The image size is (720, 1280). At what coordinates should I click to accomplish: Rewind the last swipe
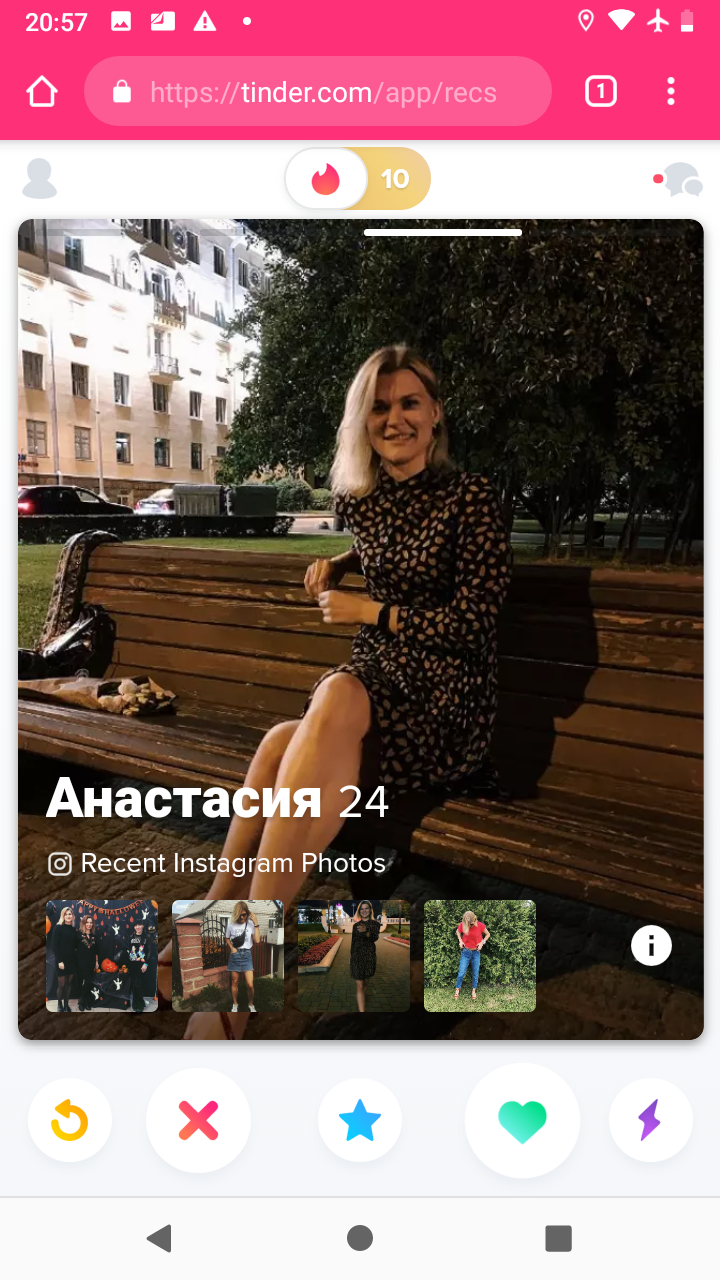70,1121
